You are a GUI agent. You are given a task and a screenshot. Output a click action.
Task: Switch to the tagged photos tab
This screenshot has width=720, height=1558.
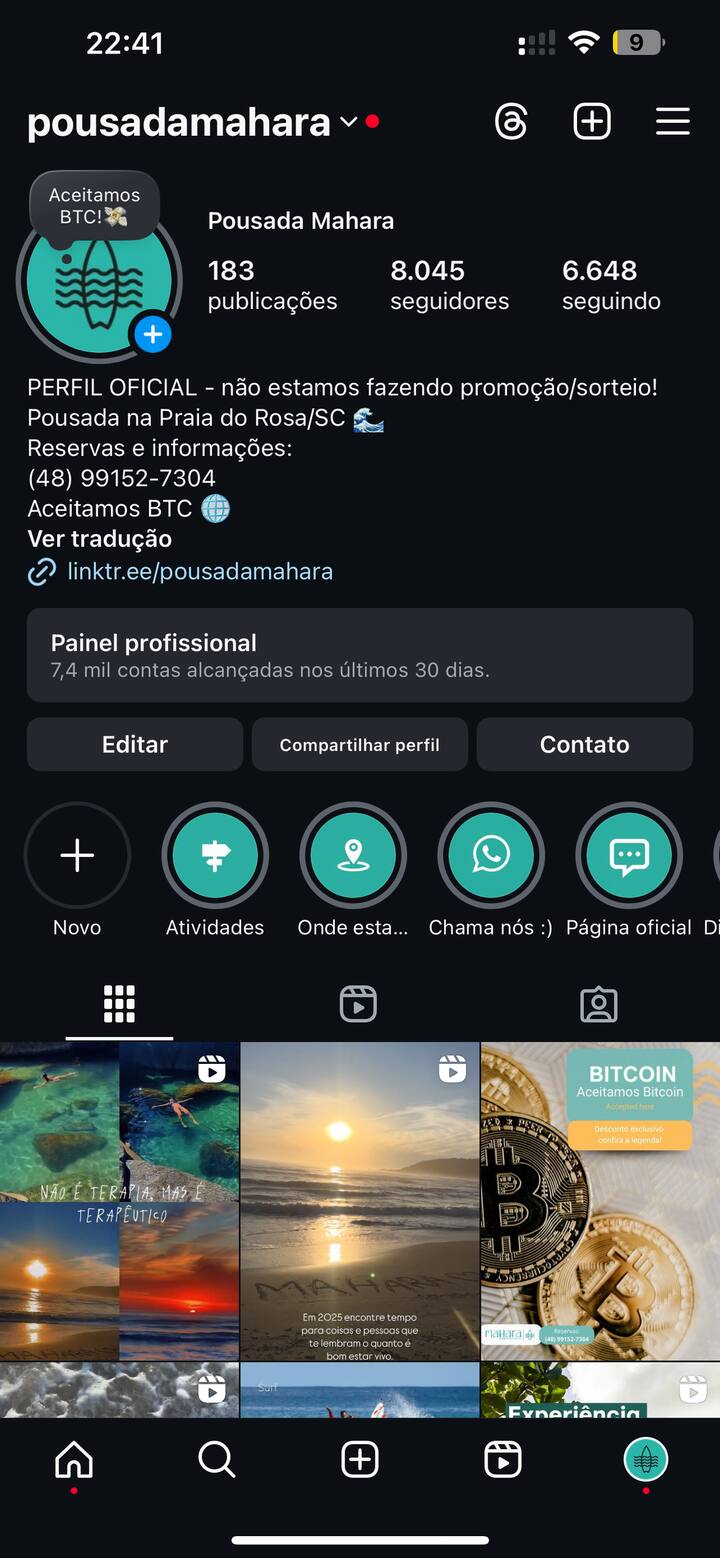point(599,1004)
